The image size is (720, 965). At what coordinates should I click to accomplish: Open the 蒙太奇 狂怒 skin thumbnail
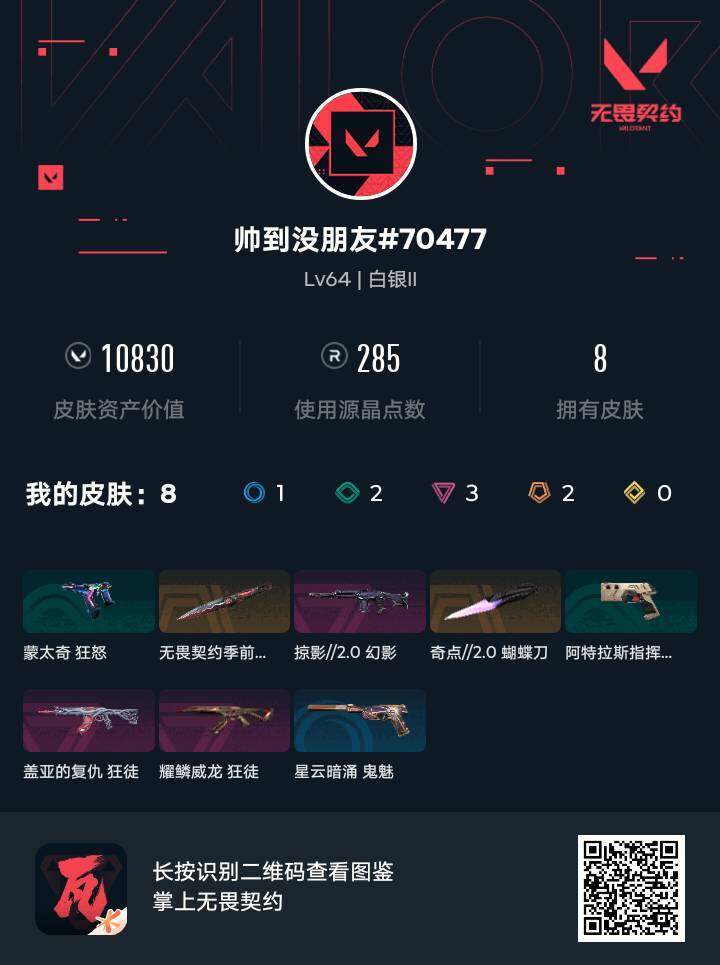point(88,601)
